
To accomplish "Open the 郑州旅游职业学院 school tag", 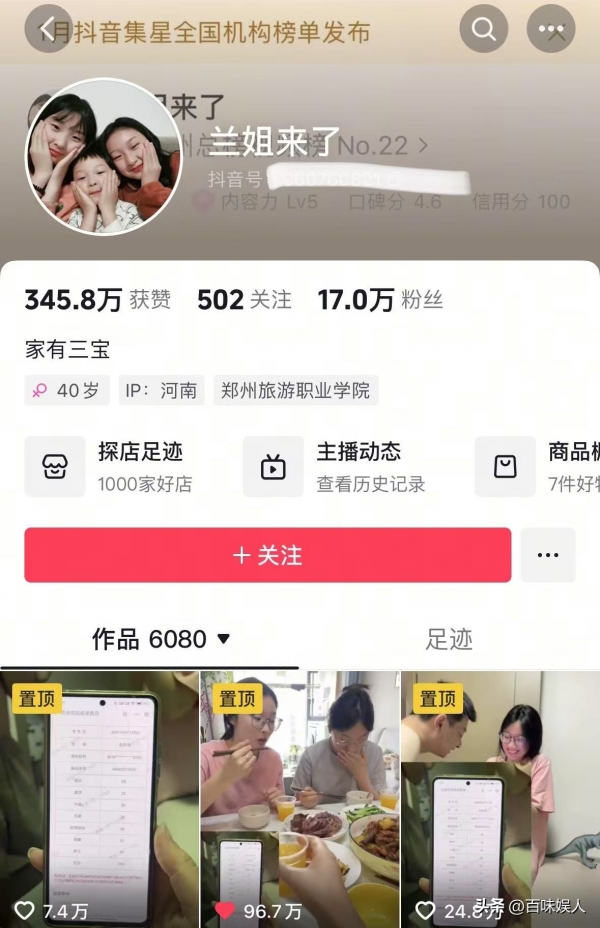I will click(x=295, y=390).
